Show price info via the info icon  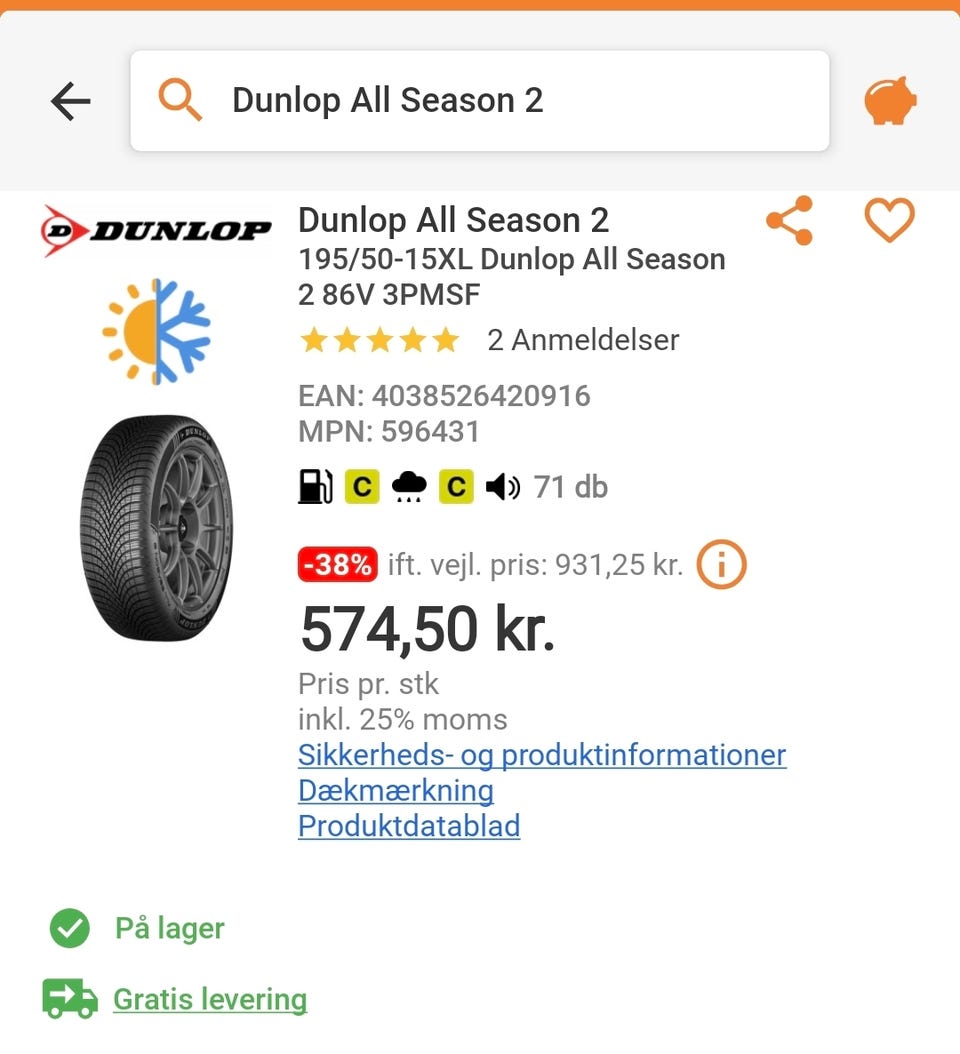721,565
